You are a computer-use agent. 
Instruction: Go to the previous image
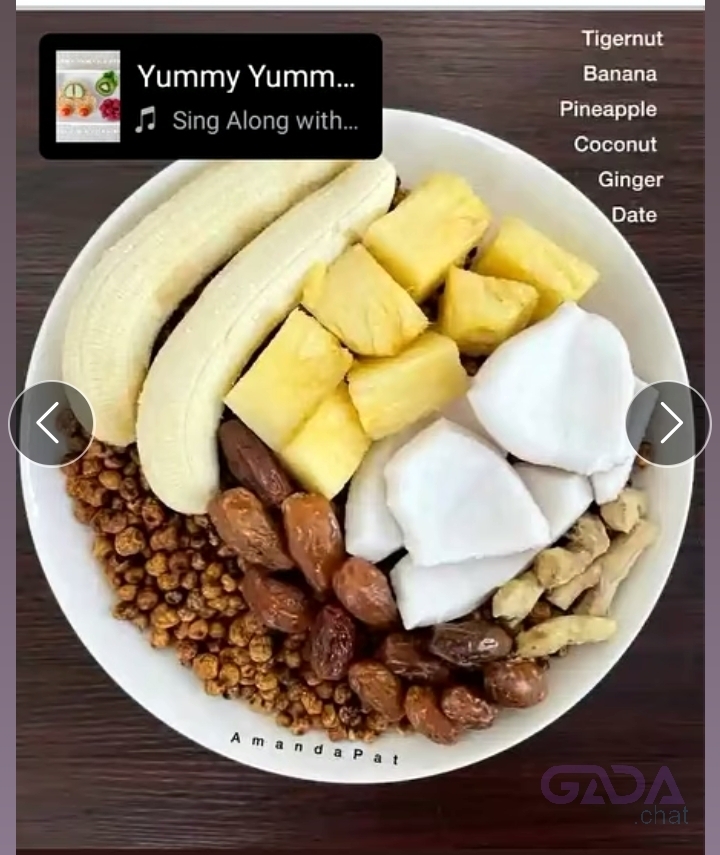coord(51,424)
